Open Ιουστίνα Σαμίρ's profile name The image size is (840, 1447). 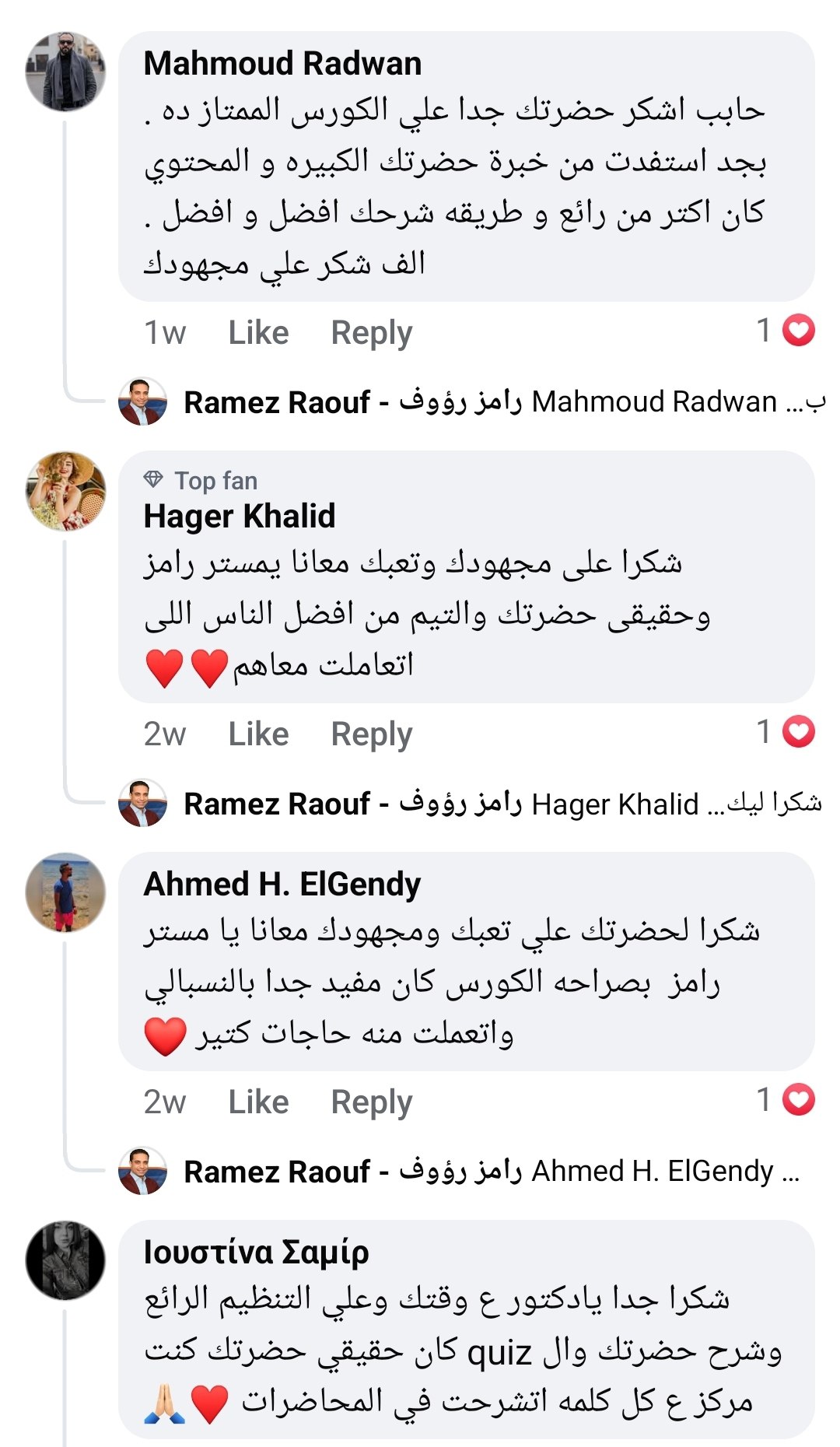click(x=256, y=1252)
